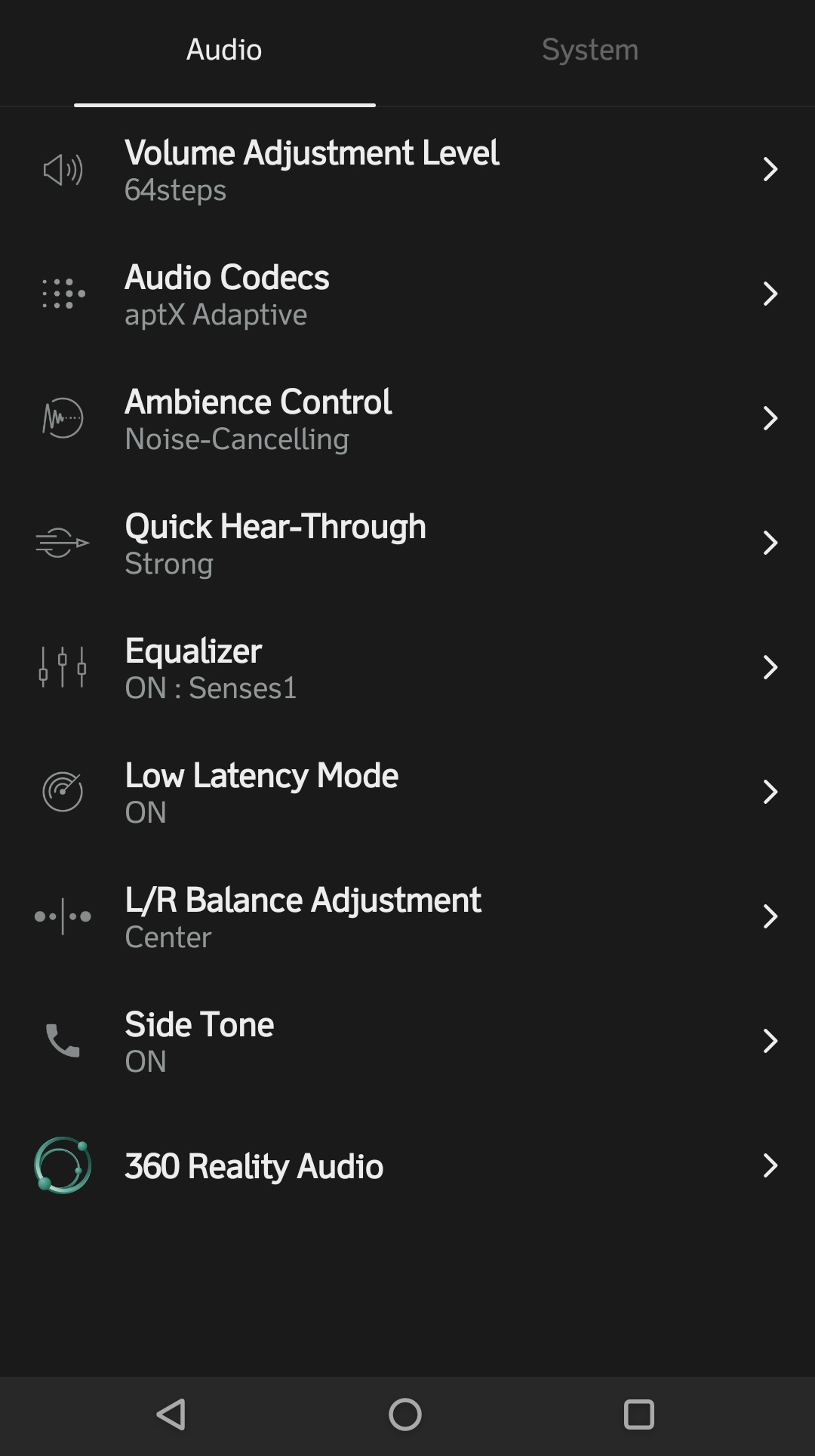Open Low Latency Mode setting
Image resolution: width=815 pixels, height=1456 pixels.
(x=407, y=793)
